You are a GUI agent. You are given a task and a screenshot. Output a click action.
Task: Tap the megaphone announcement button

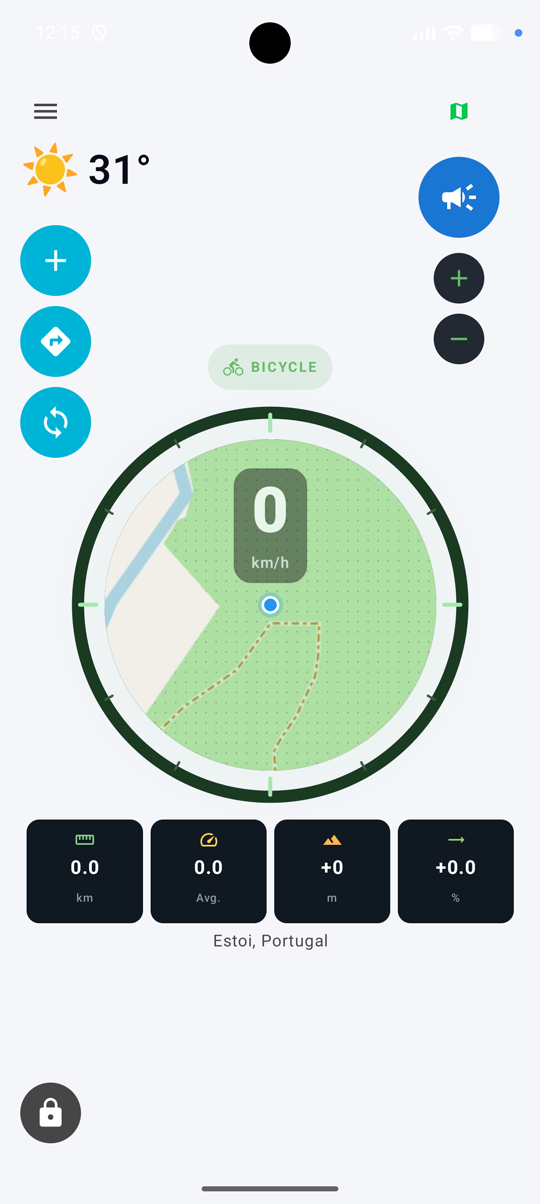(x=459, y=197)
